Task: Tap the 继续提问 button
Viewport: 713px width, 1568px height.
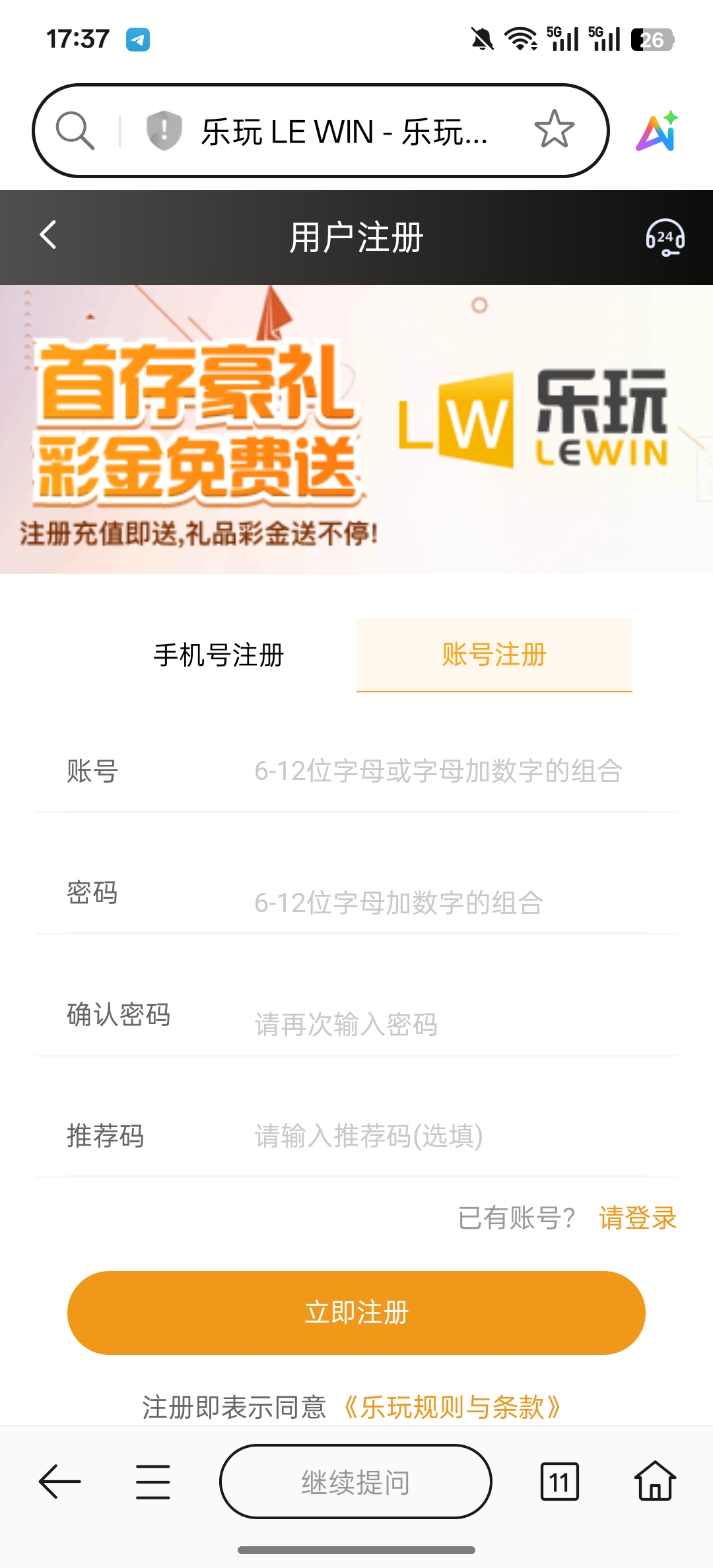Action: pyautogui.click(x=356, y=1482)
